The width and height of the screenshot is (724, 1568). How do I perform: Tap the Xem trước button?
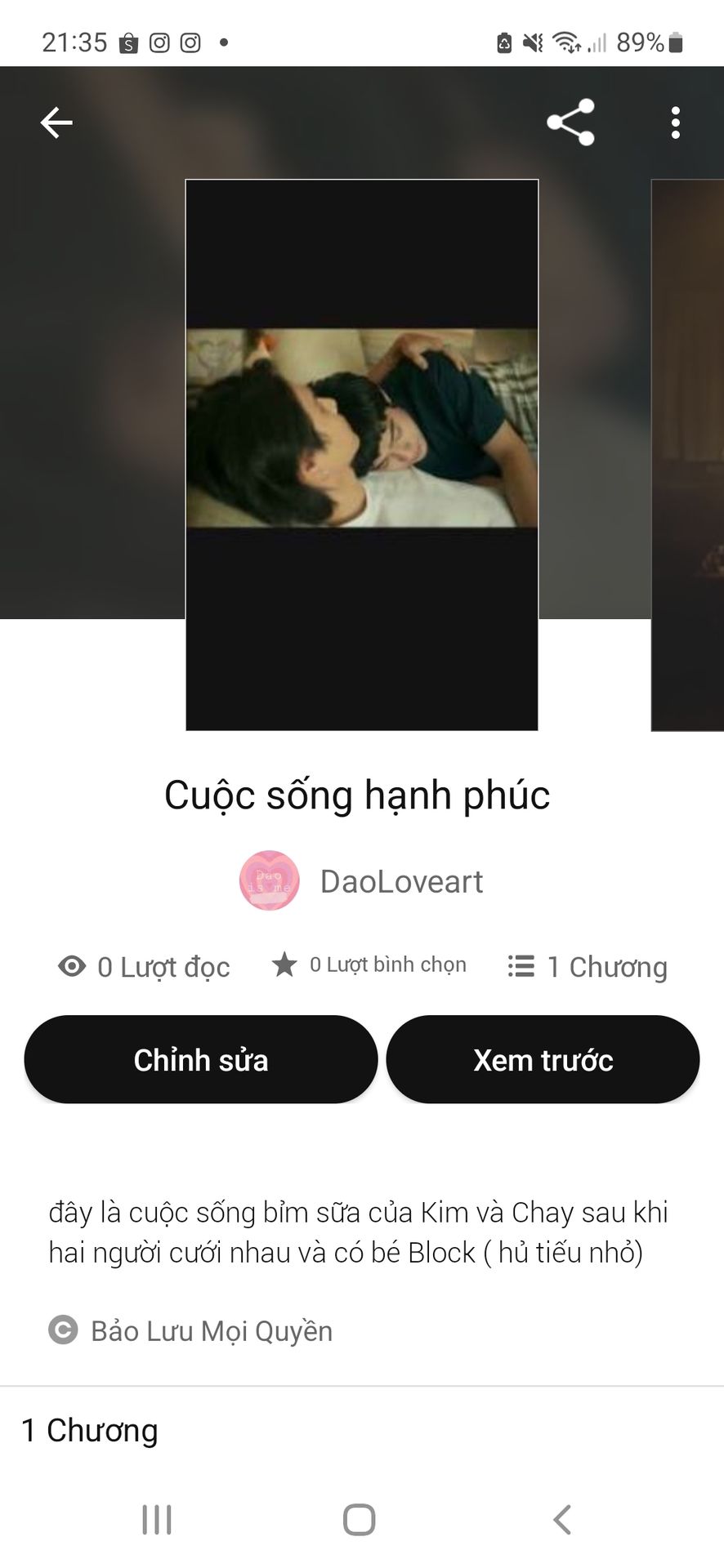tap(543, 1059)
